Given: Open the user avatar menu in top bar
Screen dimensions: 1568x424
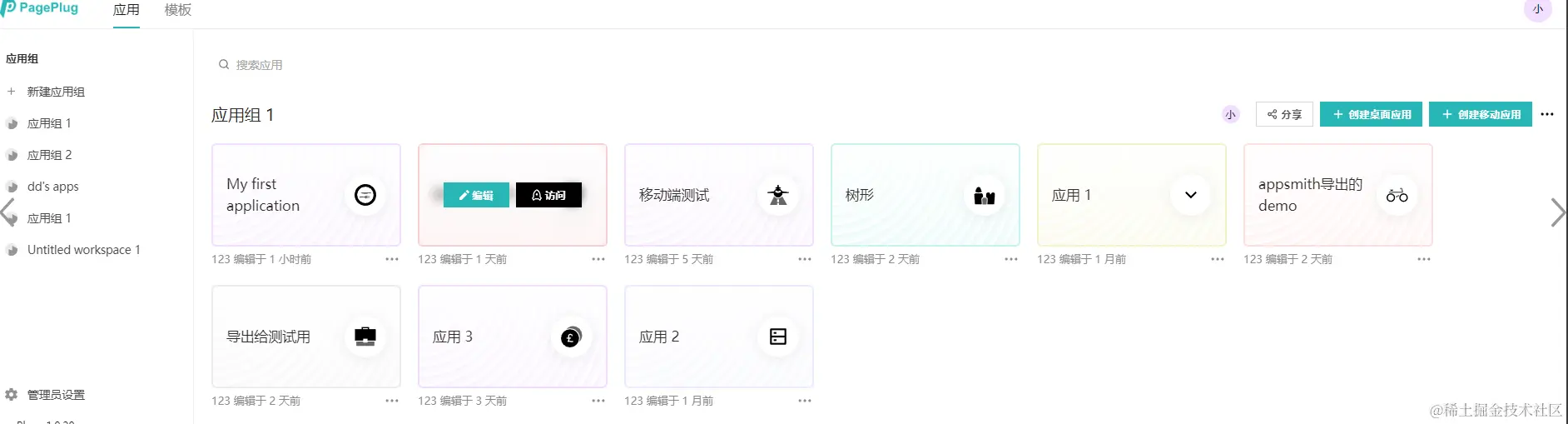Looking at the screenshot, I should 1537,10.
